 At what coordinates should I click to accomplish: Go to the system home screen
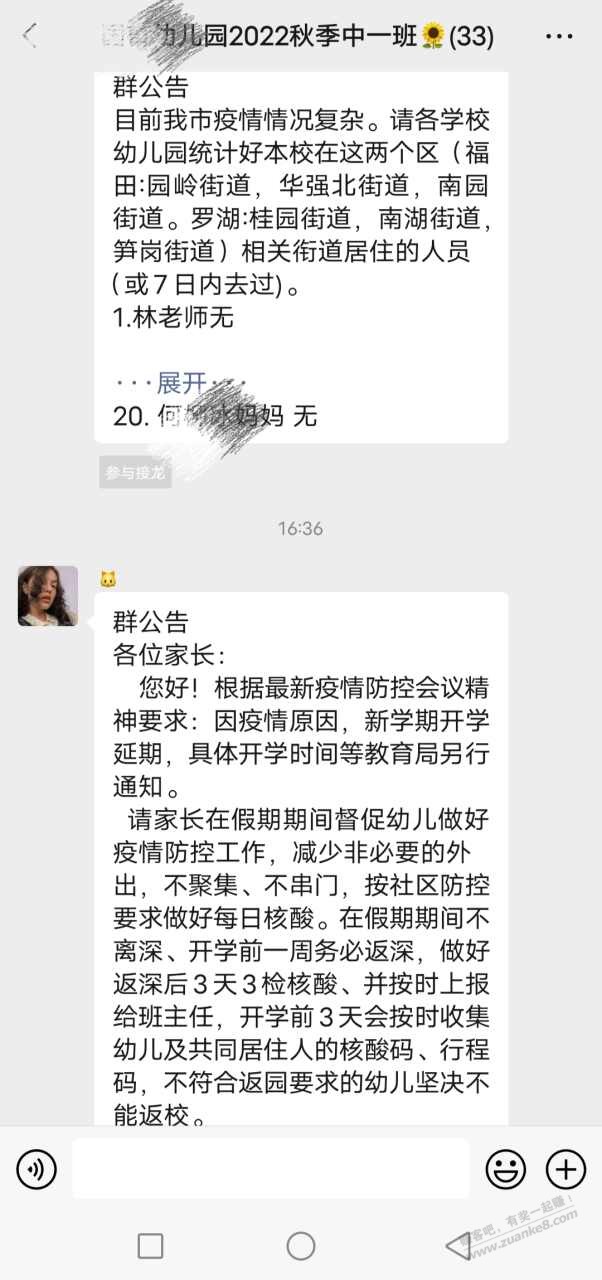click(x=301, y=1245)
